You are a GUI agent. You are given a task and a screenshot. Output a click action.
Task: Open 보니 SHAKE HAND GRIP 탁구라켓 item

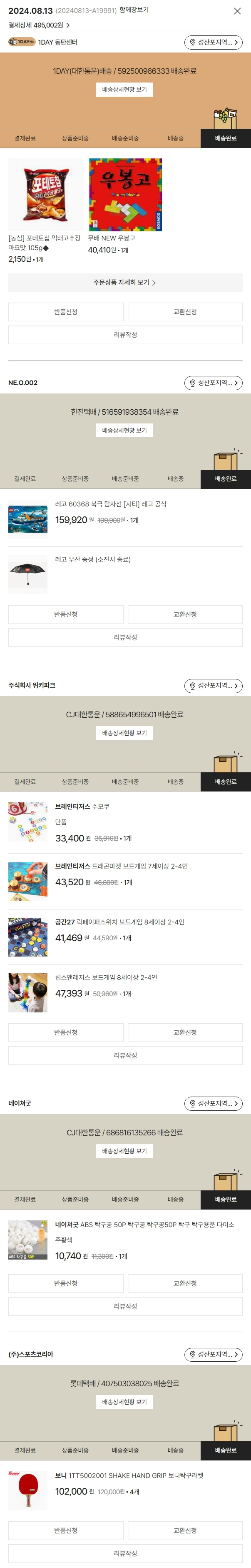click(x=129, y=1475)
